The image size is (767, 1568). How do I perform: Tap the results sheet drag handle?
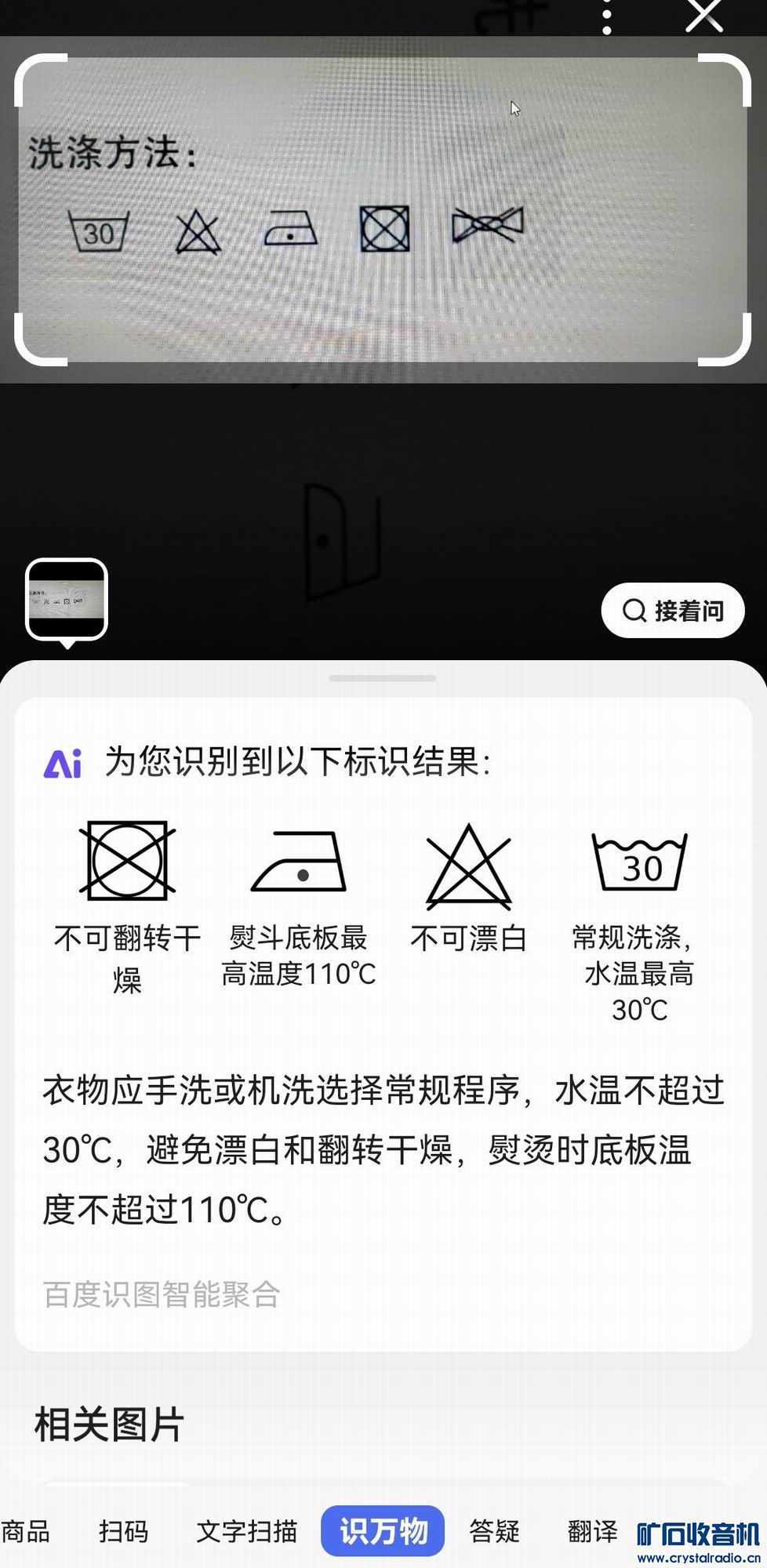pyautogui.click(x=383, y=678)
